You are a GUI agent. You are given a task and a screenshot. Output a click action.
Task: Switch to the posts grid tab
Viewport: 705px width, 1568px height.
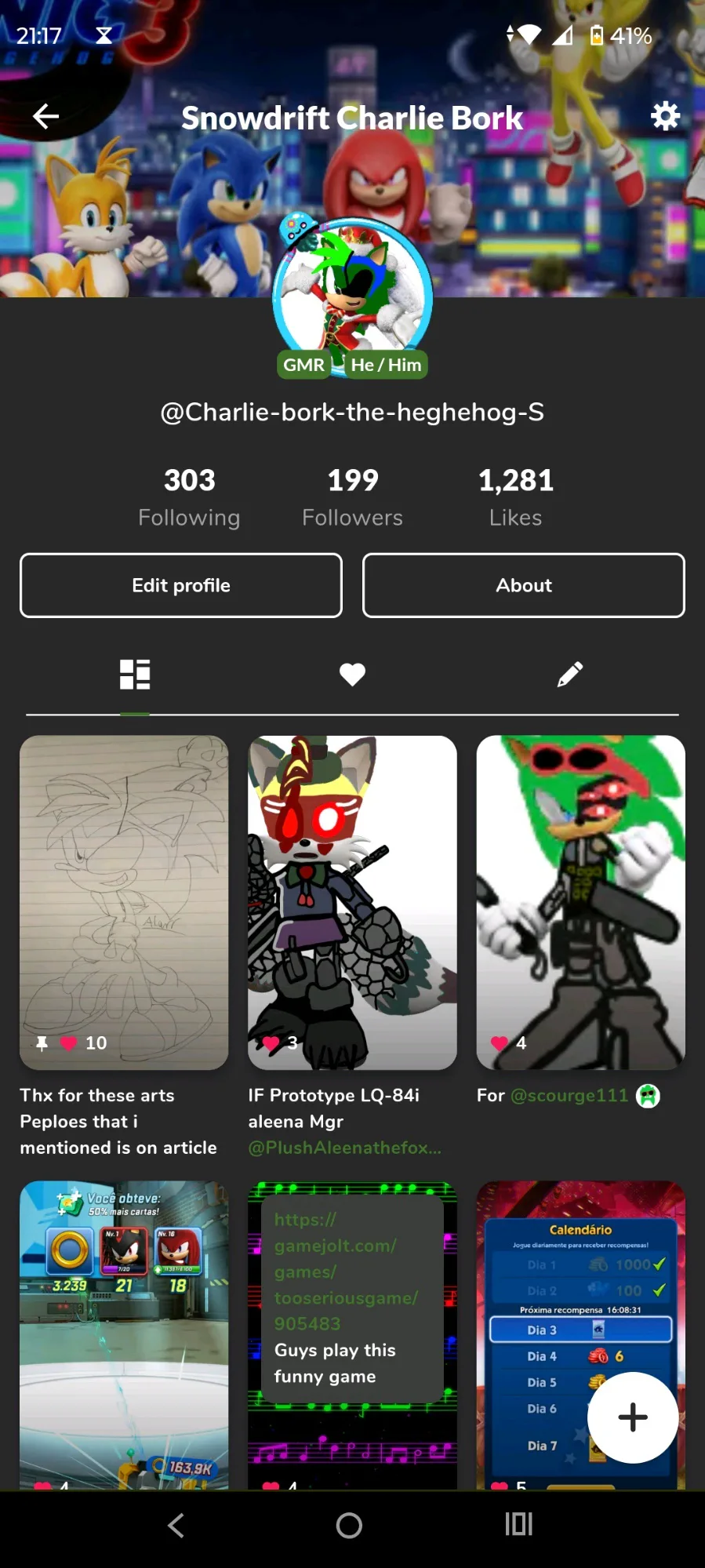pos(135,674)
